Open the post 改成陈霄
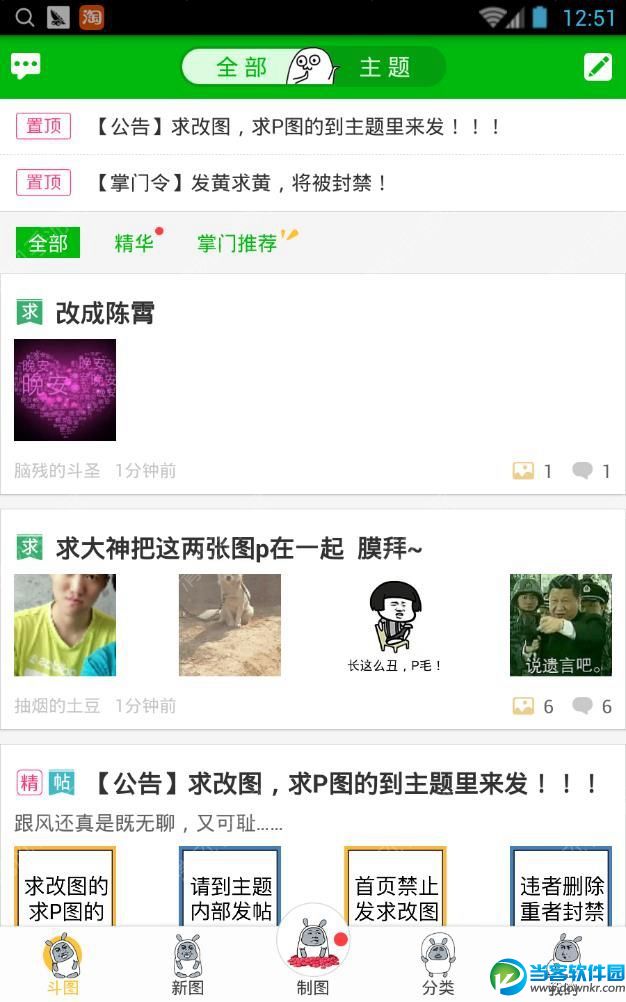The image size is (626, 1002). click(105, 313)
